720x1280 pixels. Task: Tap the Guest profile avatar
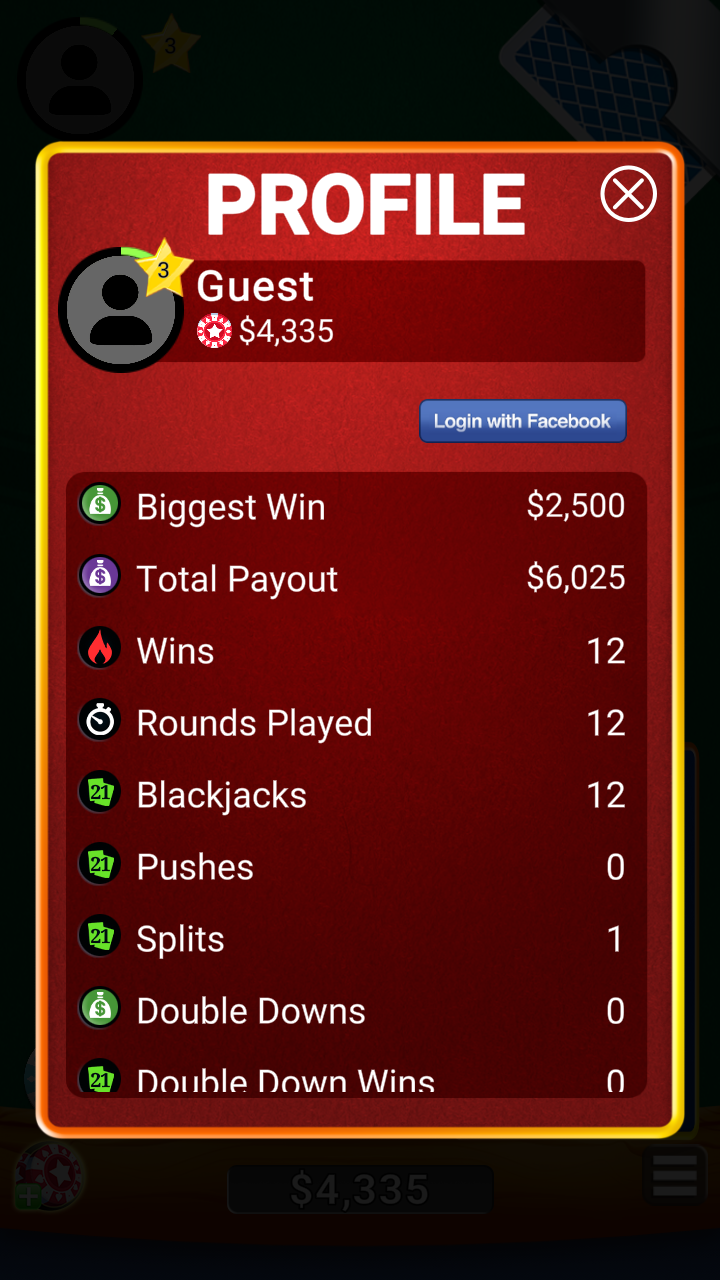point(120,310)
